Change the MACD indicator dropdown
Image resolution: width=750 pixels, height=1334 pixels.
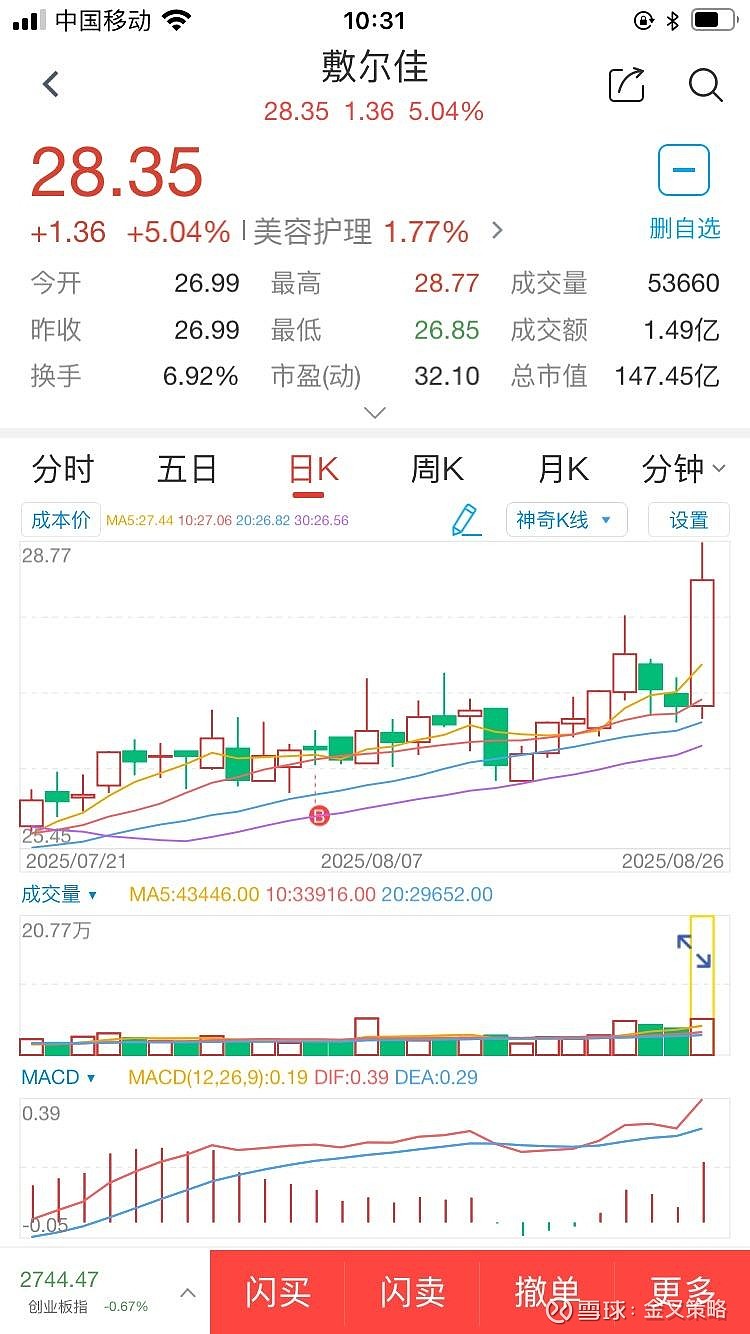[x=59, y=1078]
